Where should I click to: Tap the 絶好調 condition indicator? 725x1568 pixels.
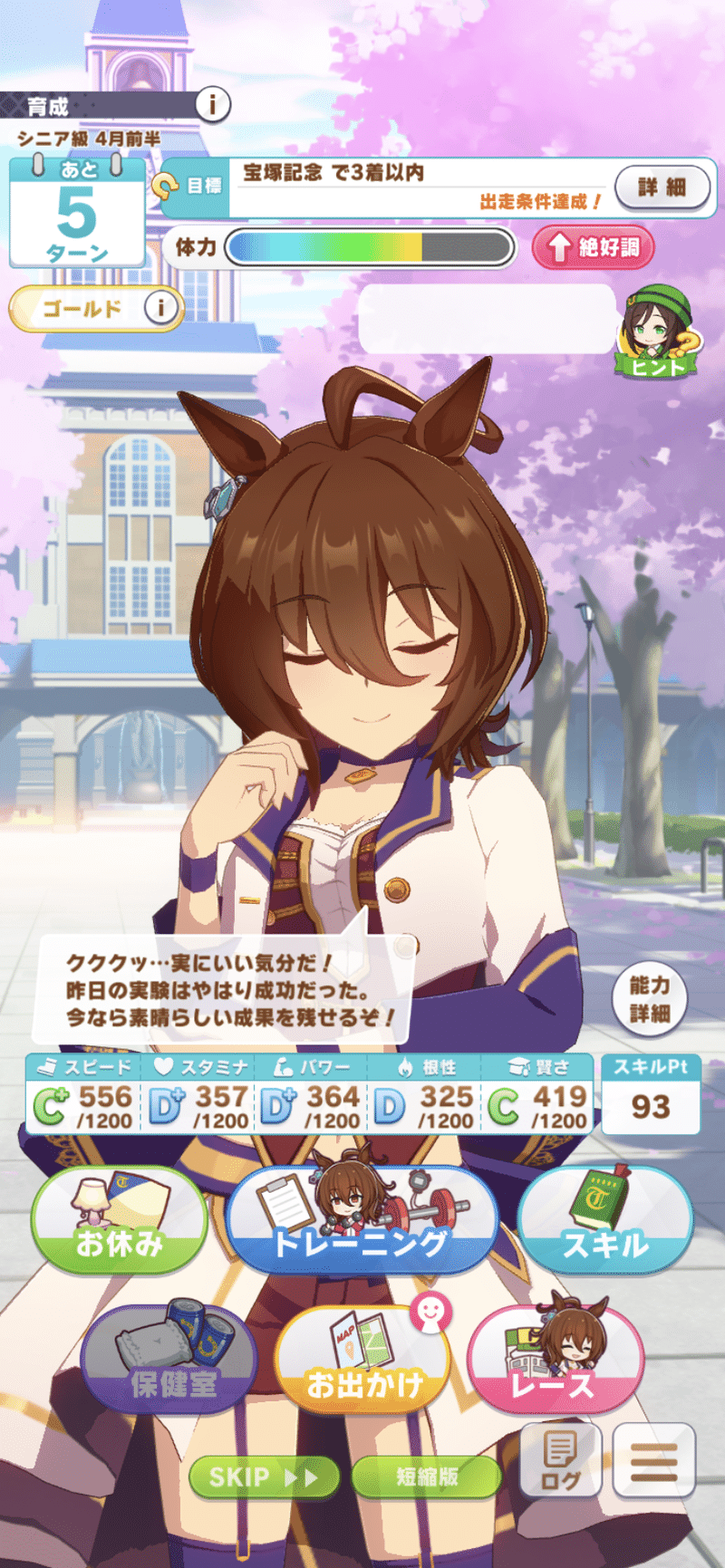tap(593, 245)
